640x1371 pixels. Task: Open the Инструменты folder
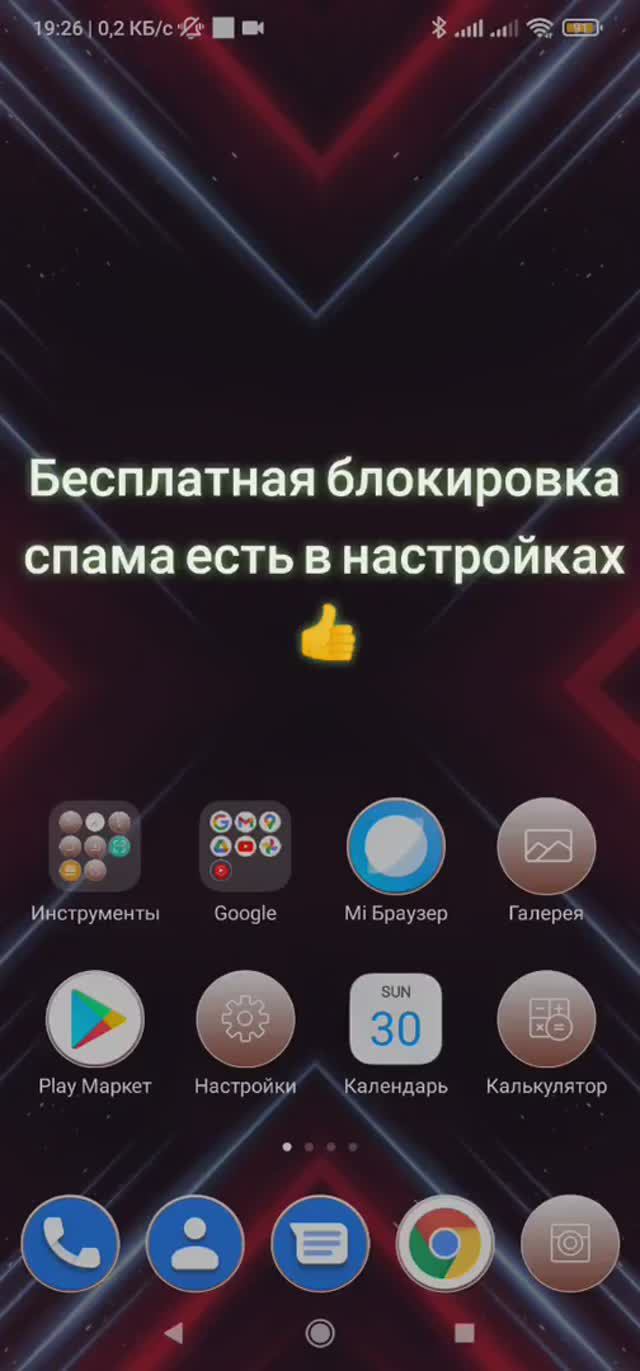click(95, 846)
